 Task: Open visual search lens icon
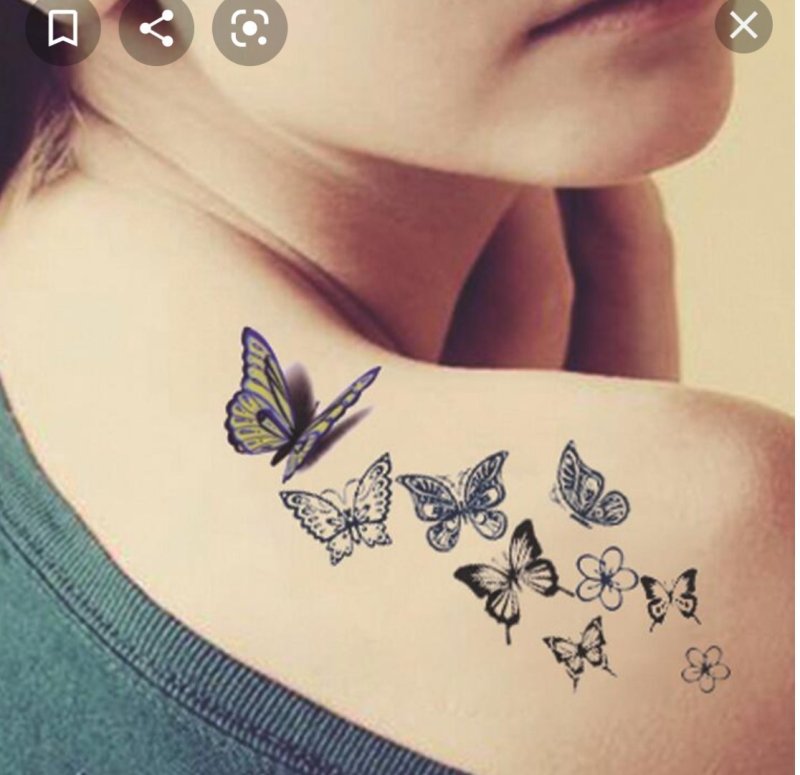pos(249,28)
